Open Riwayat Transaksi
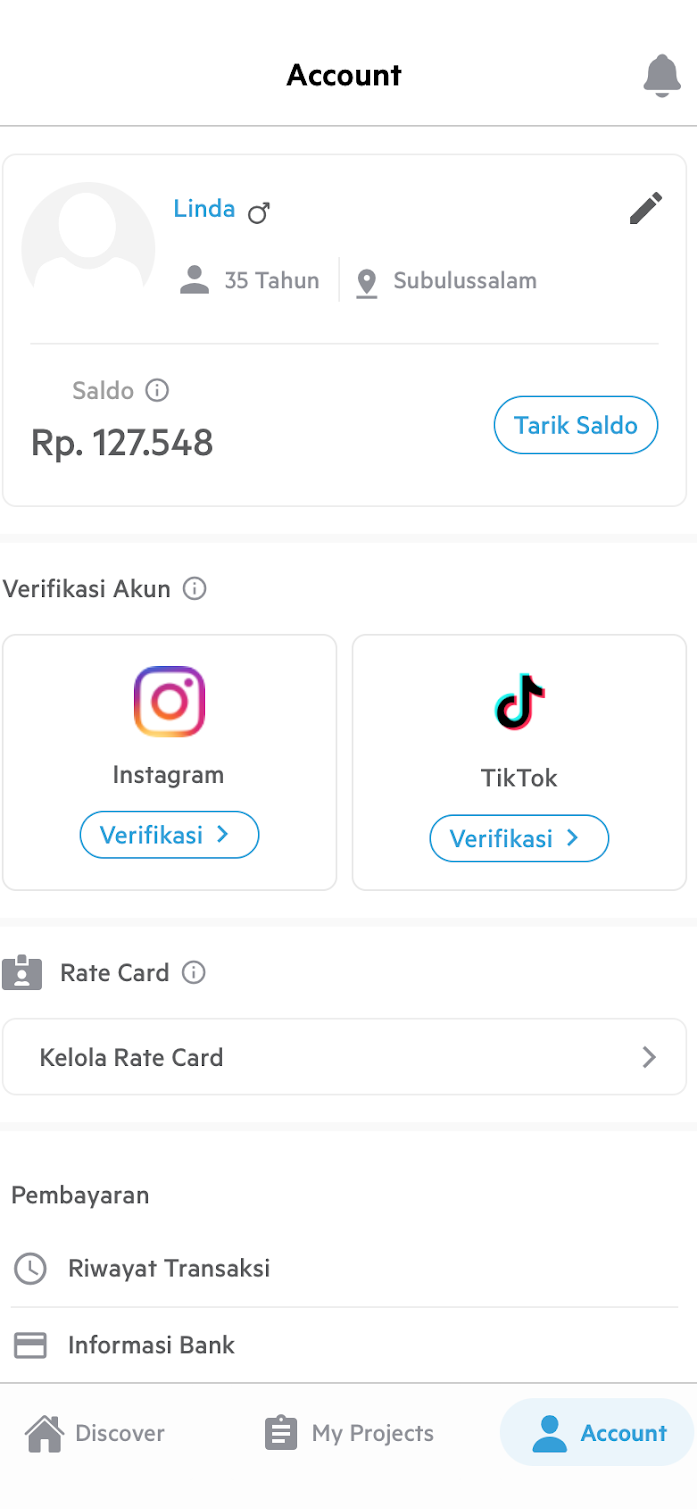This screenshot has height=1509, width=697. point(169,1269)
